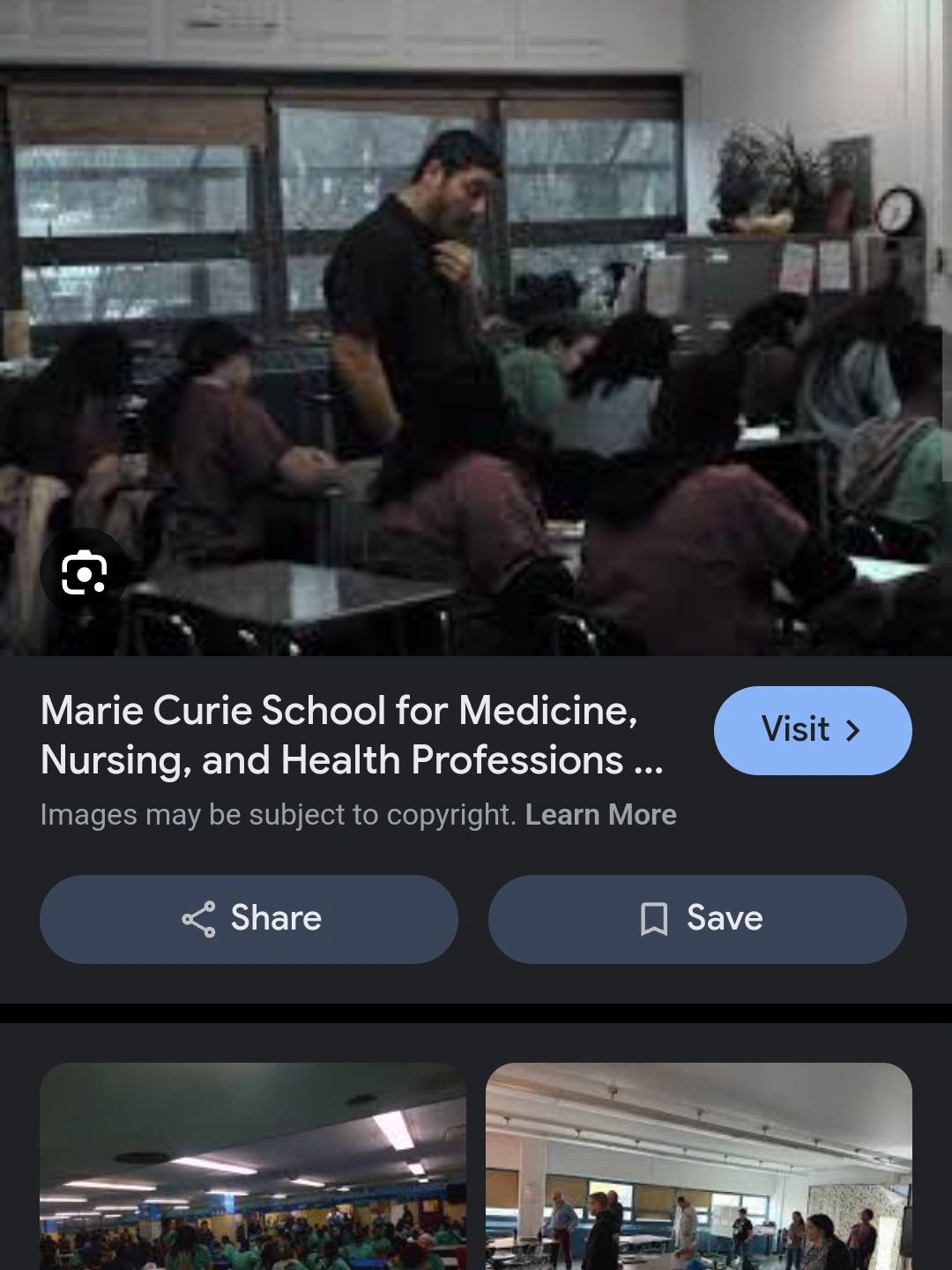Open the Learn More copyright link
This screenshot has height=1270, width=952.
600,815
